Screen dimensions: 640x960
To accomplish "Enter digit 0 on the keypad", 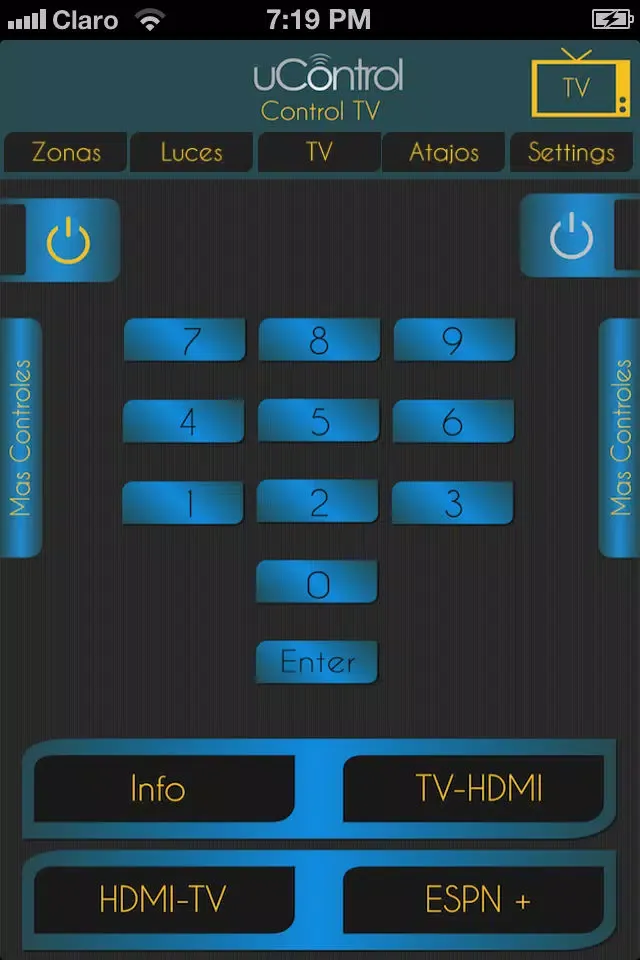I will tap(318, 583).
